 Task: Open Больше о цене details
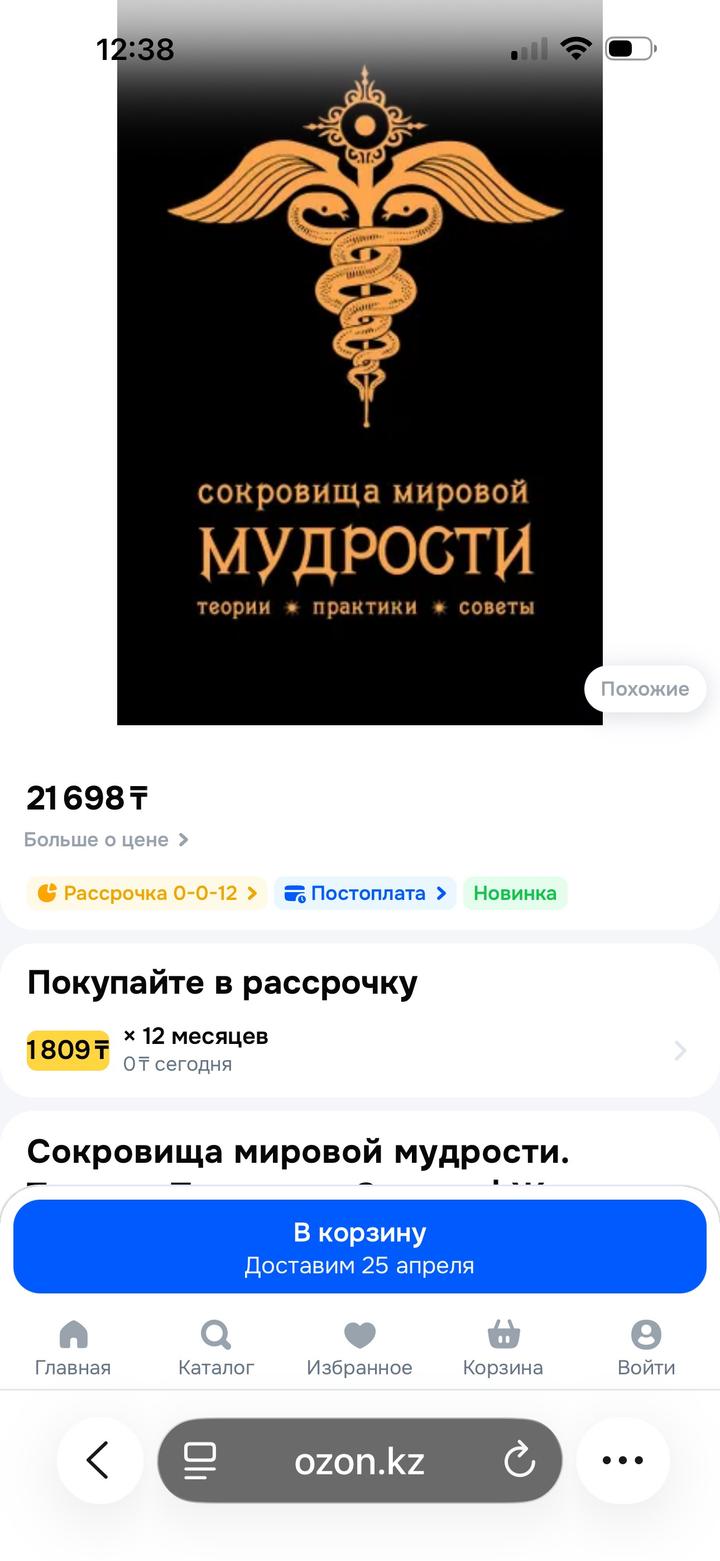click(106, 840)
